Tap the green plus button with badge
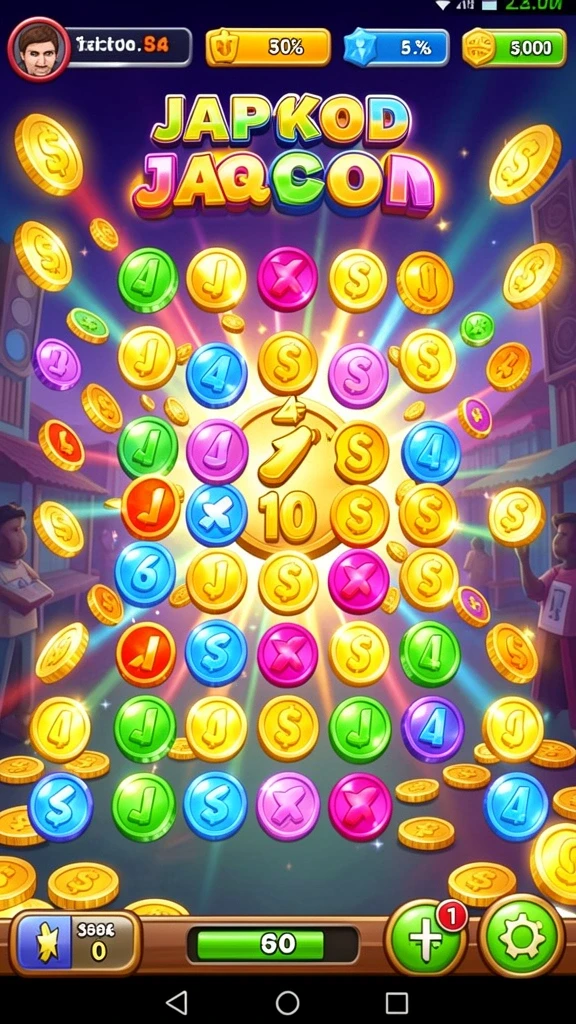 tap(426, 940)
